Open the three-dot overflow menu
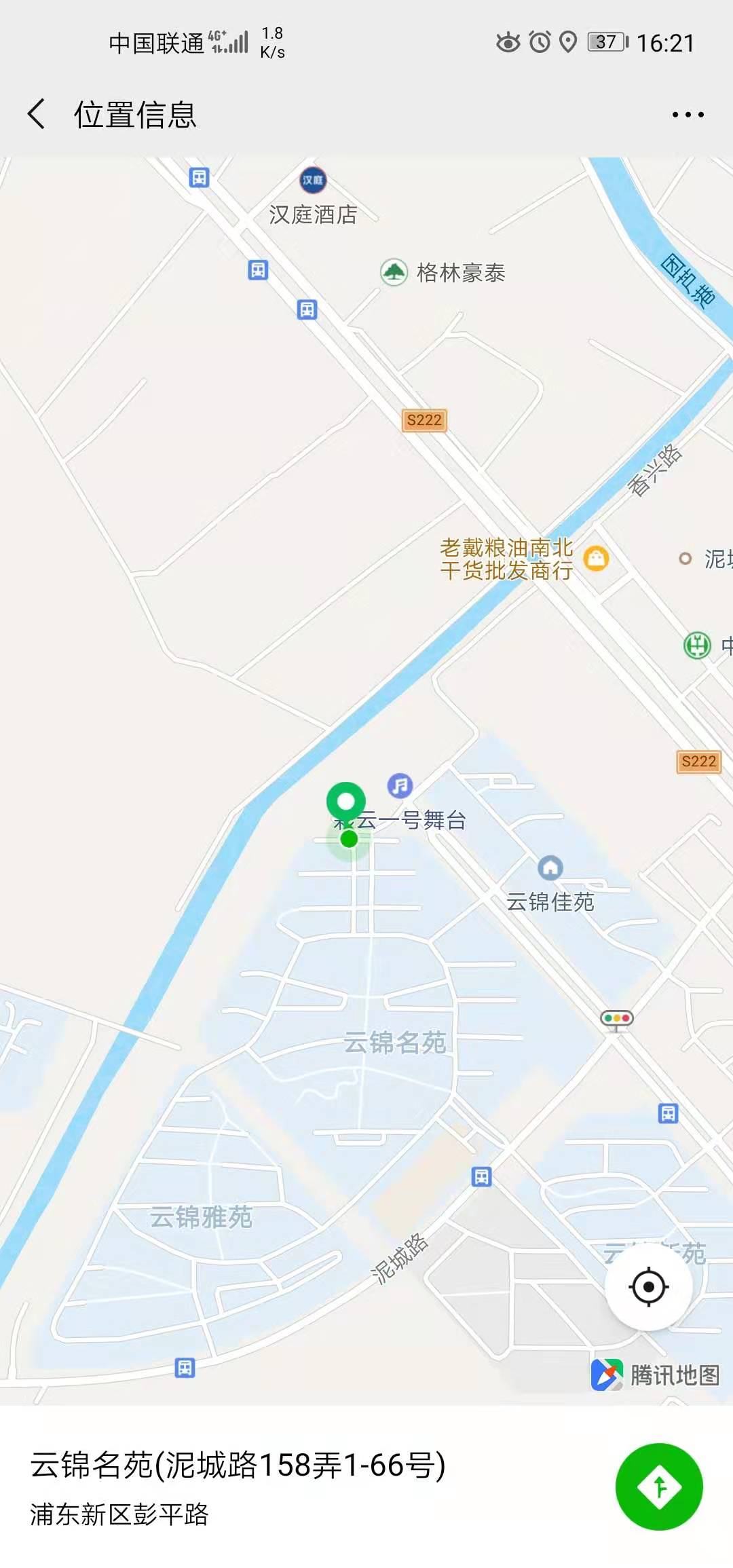 (x=688, y=115)
